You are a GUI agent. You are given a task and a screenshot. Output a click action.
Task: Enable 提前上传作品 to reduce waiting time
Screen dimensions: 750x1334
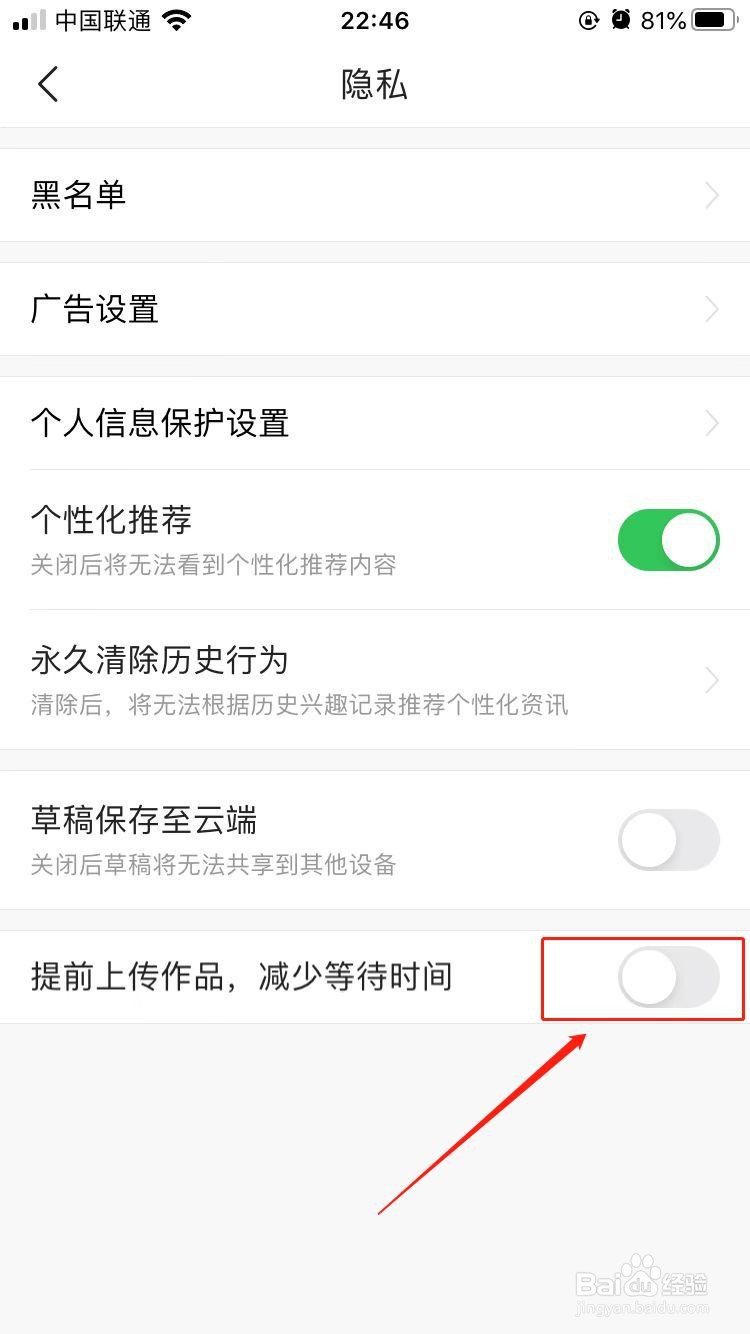point(668,979)
